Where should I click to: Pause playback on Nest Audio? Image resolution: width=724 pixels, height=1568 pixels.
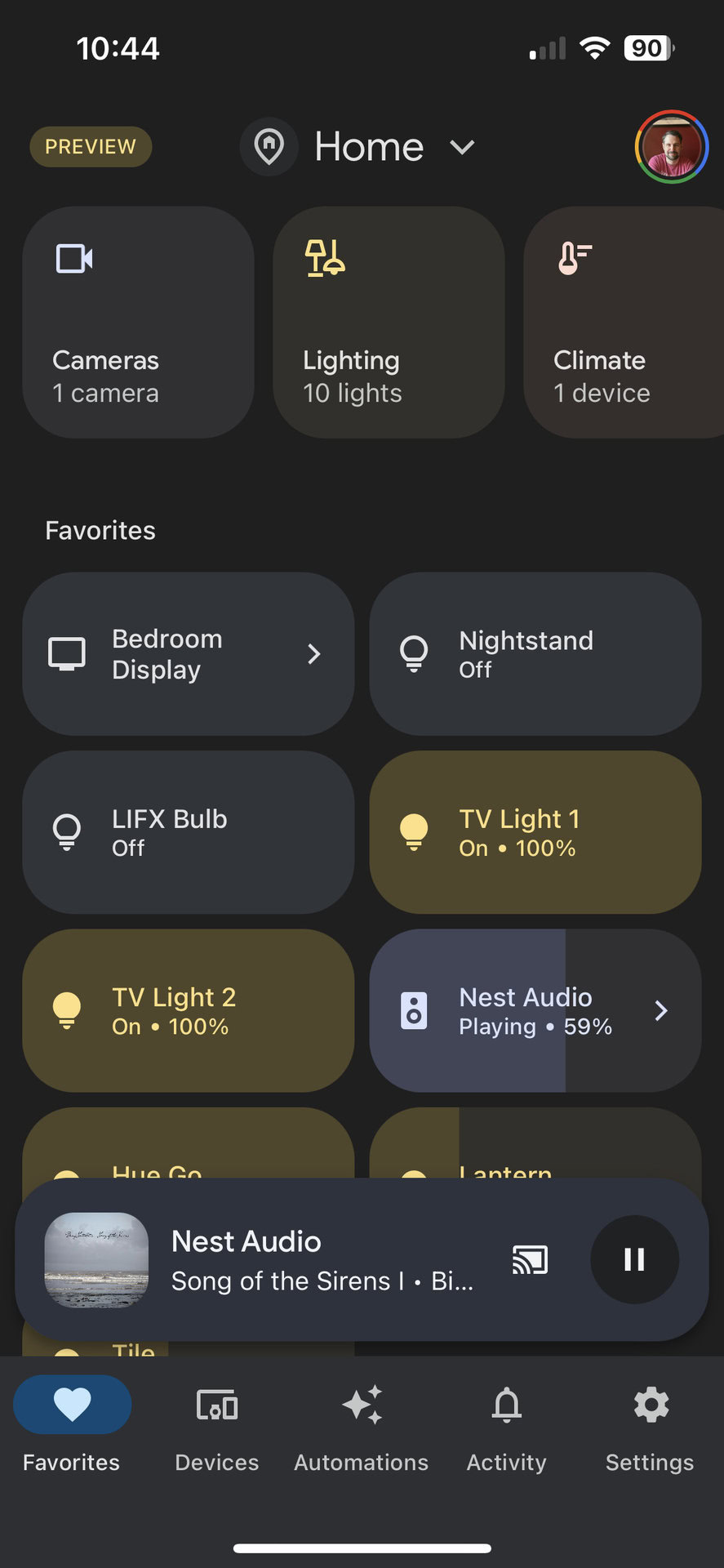tap(634, 1259)
